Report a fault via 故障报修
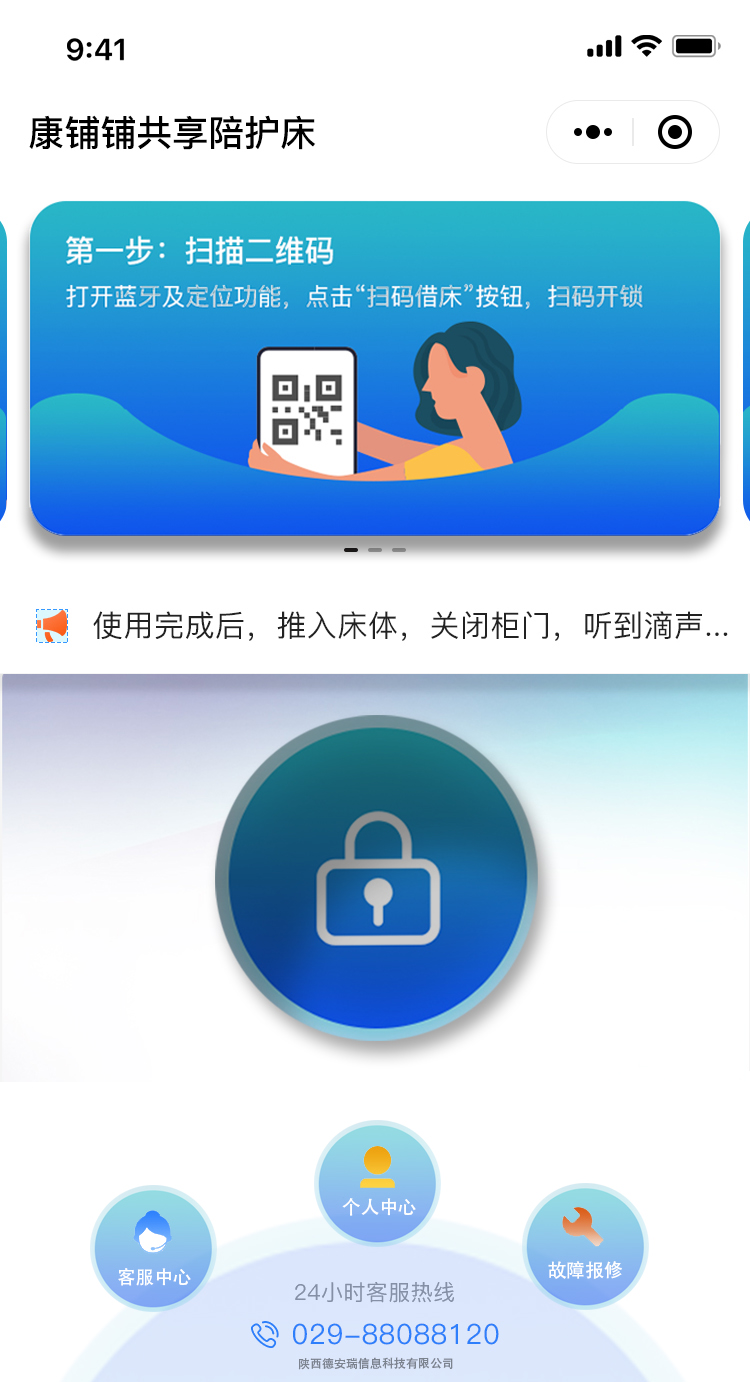Image resolution: width=750 pixels, height=1382 pixels. (x=585, y=1245)
